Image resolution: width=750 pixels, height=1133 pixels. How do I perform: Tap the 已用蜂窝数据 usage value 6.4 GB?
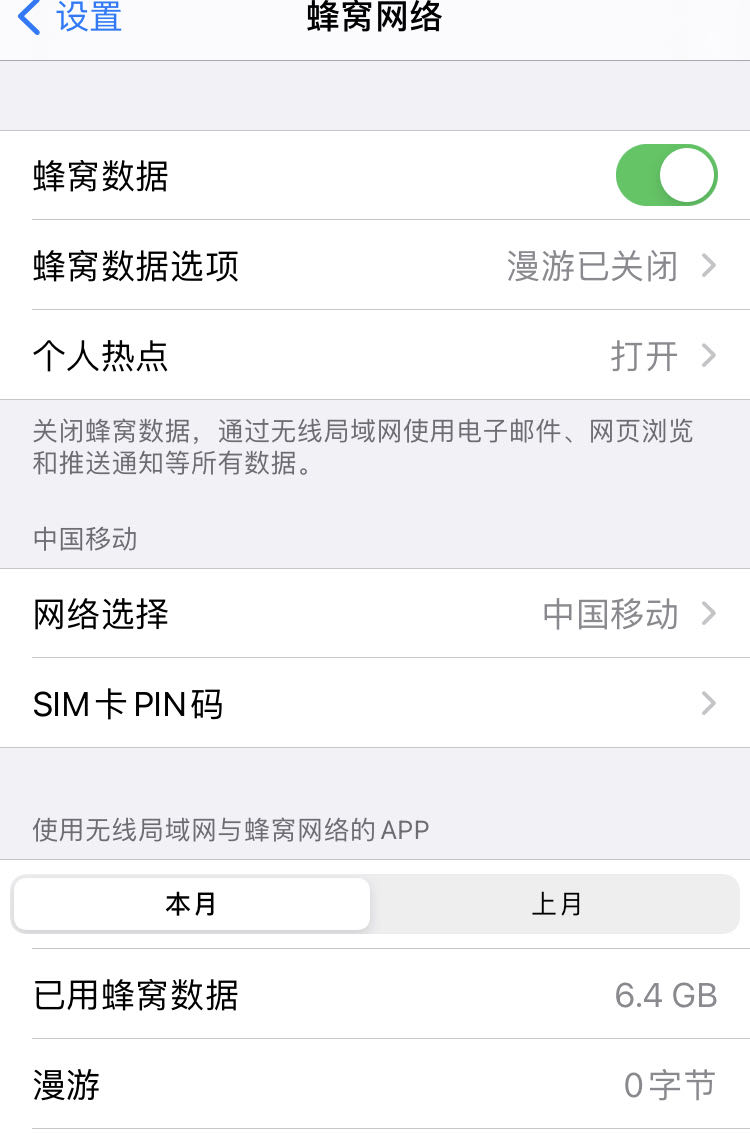pyautogui.click(x=667, y=995)
